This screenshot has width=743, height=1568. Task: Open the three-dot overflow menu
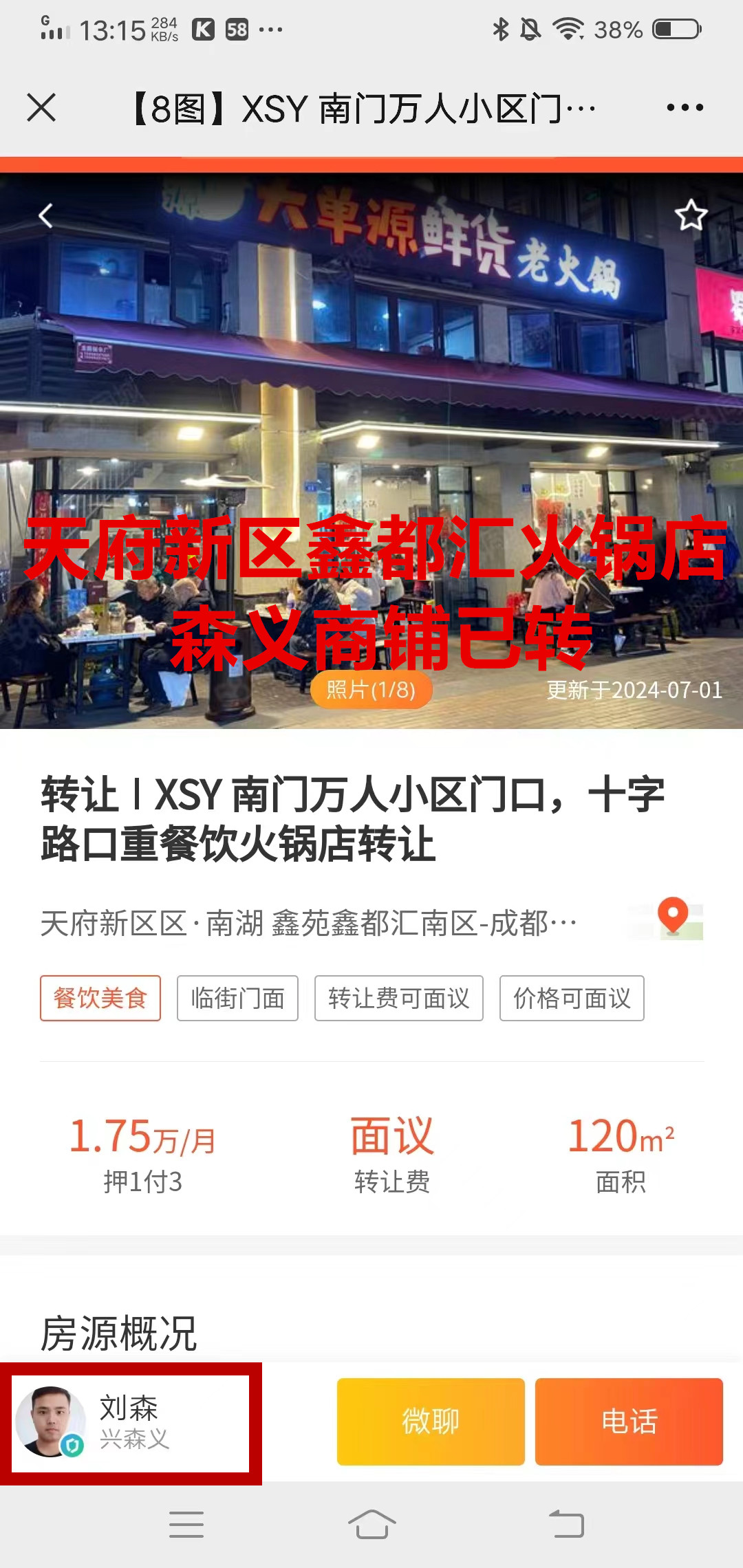[685, 108]
